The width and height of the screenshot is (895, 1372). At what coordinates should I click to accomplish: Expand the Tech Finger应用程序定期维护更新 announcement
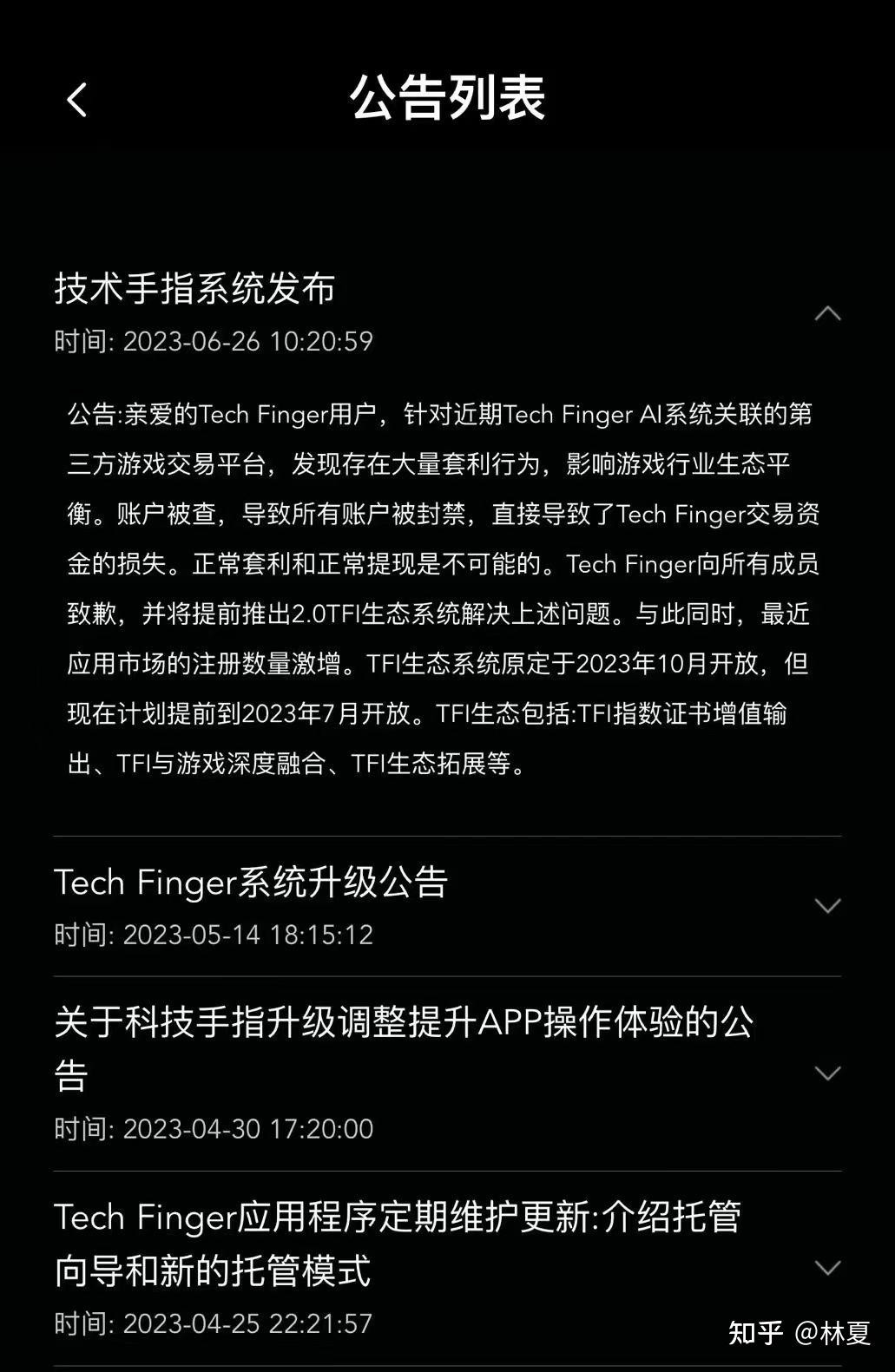(826, 1267)
